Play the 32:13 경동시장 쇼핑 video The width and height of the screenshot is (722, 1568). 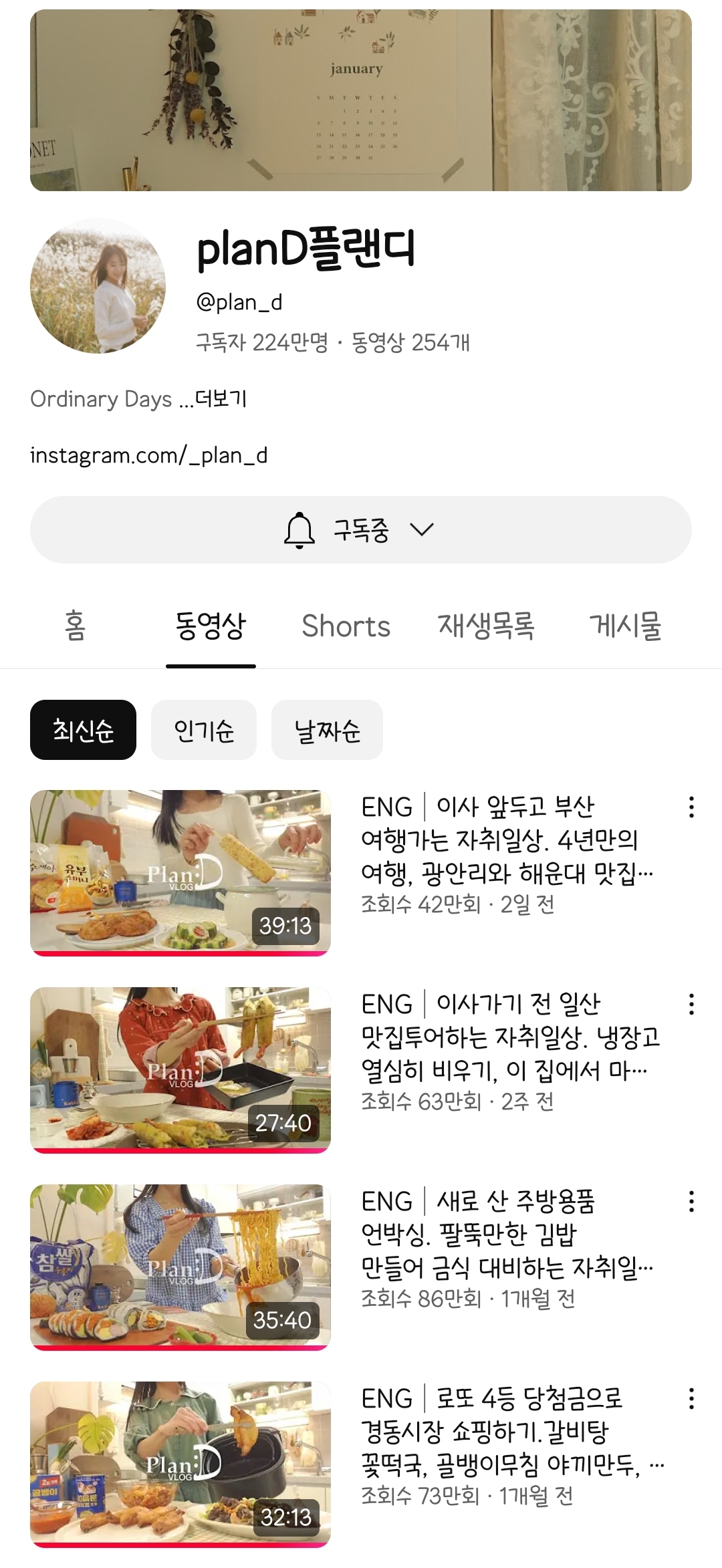click(x=180, y=1464)
